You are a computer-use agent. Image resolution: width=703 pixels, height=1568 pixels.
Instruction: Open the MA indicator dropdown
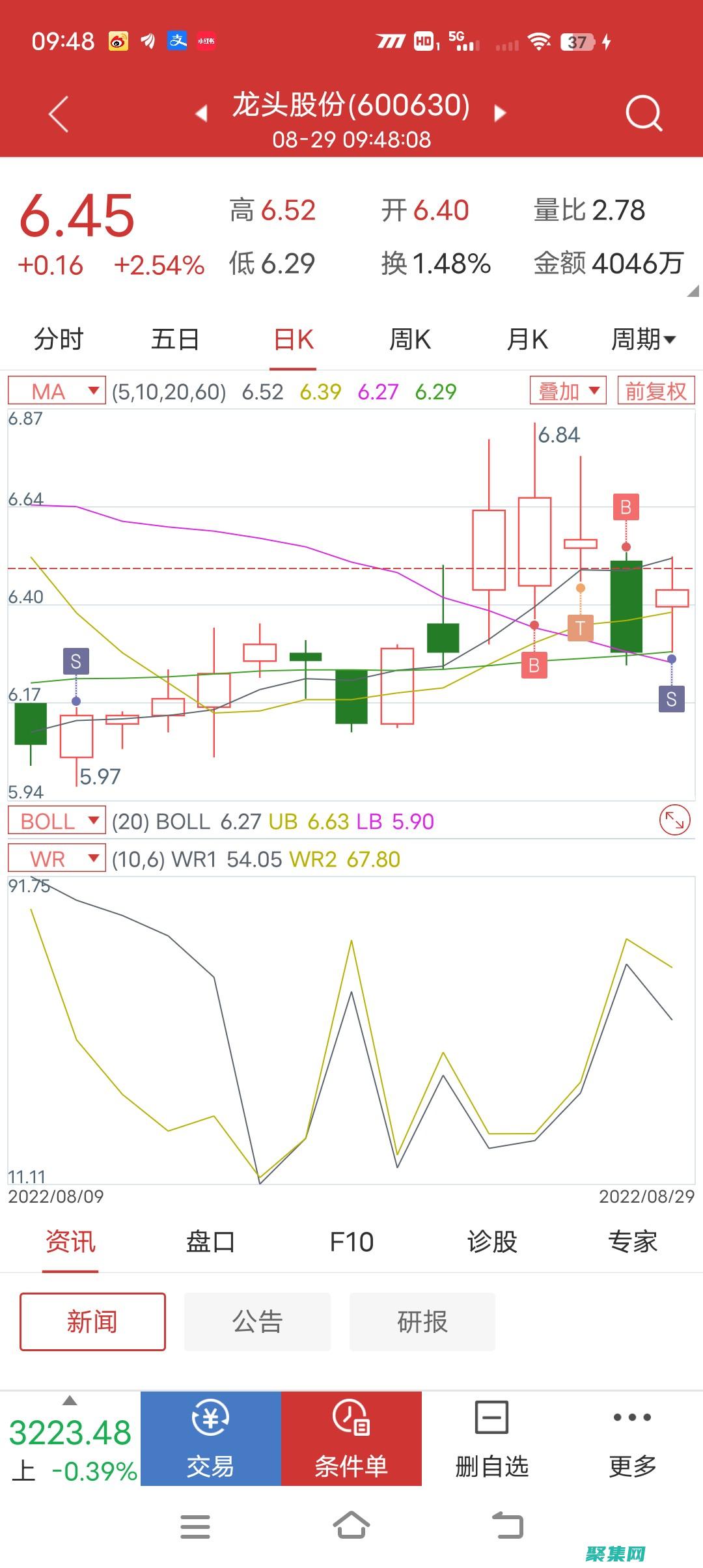pyautogui.click(x=57, y=391)
